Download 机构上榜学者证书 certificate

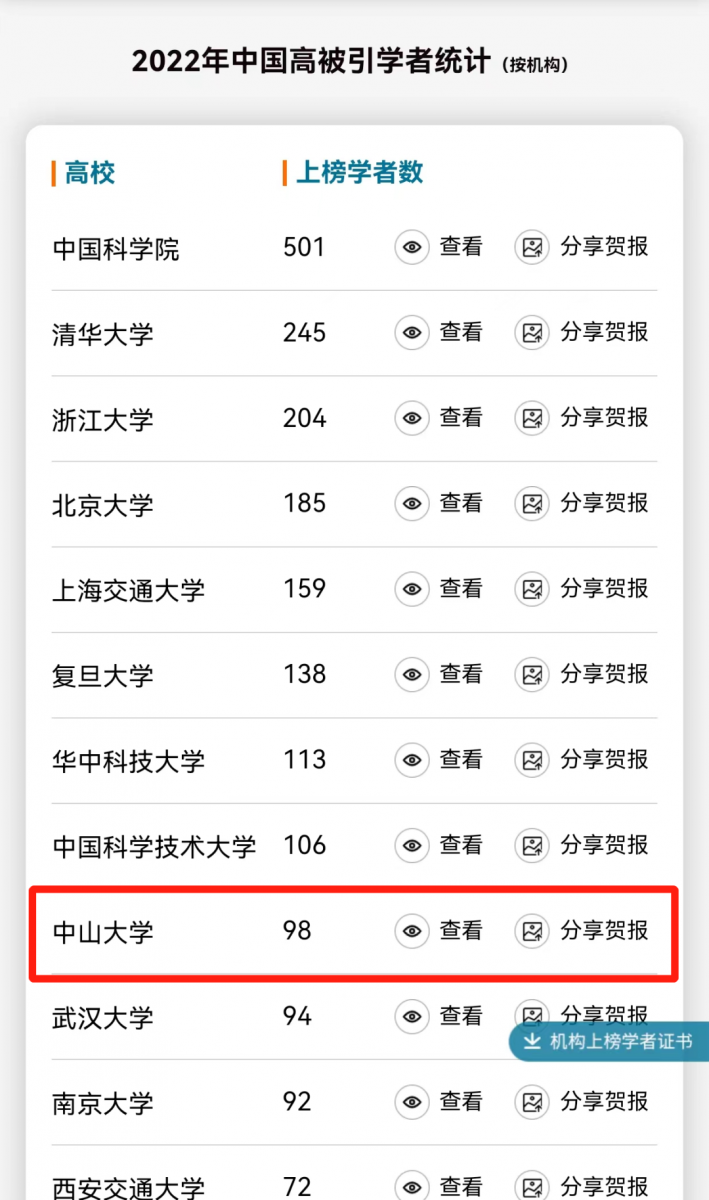tap(610, 1042)
